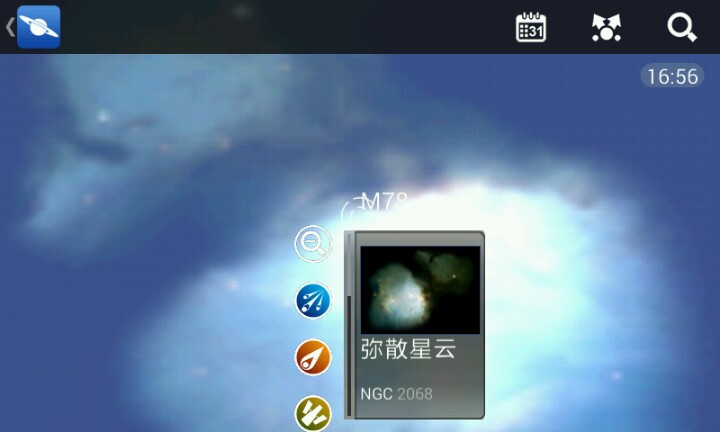The width and height of the screenshot is (720, 432).
Task: Tap the blue meteor shower icon
Action: pos(313,300)
